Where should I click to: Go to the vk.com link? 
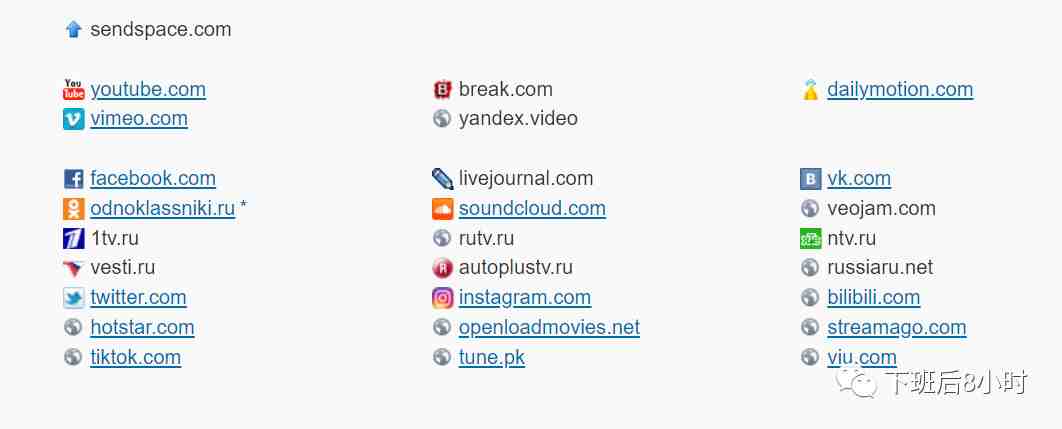click(858, 178)
